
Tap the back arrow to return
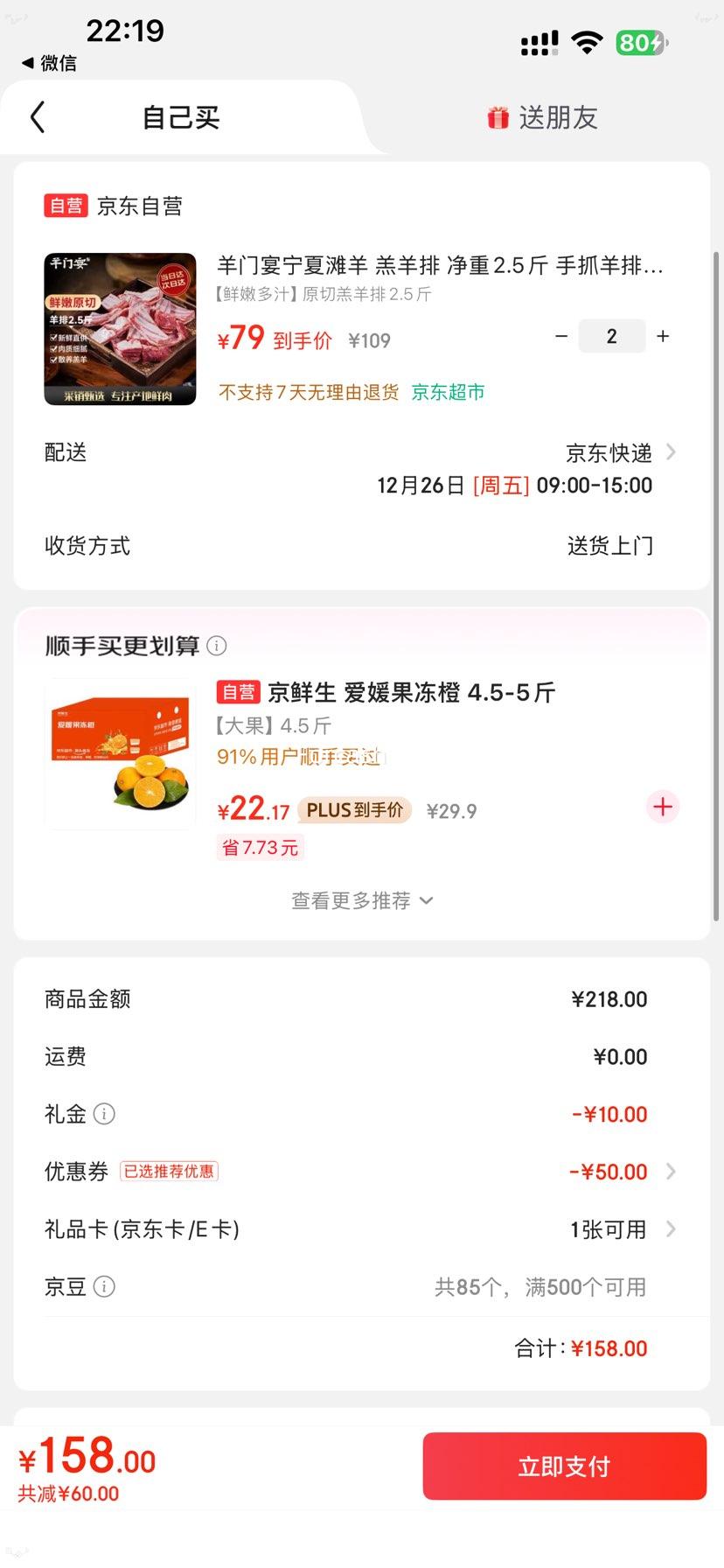coord(37,116)
